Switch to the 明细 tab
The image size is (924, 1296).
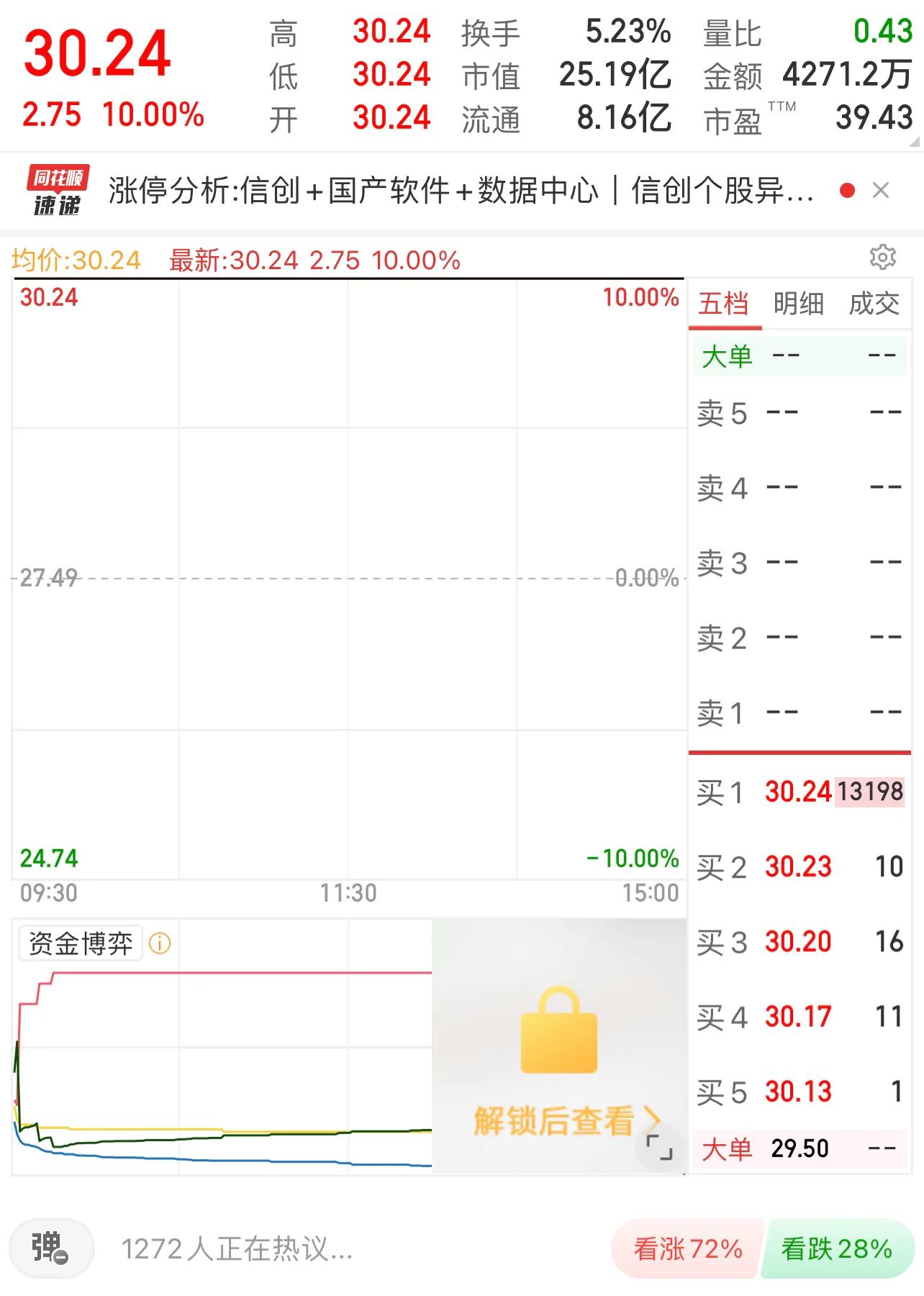tap(798, 304)
